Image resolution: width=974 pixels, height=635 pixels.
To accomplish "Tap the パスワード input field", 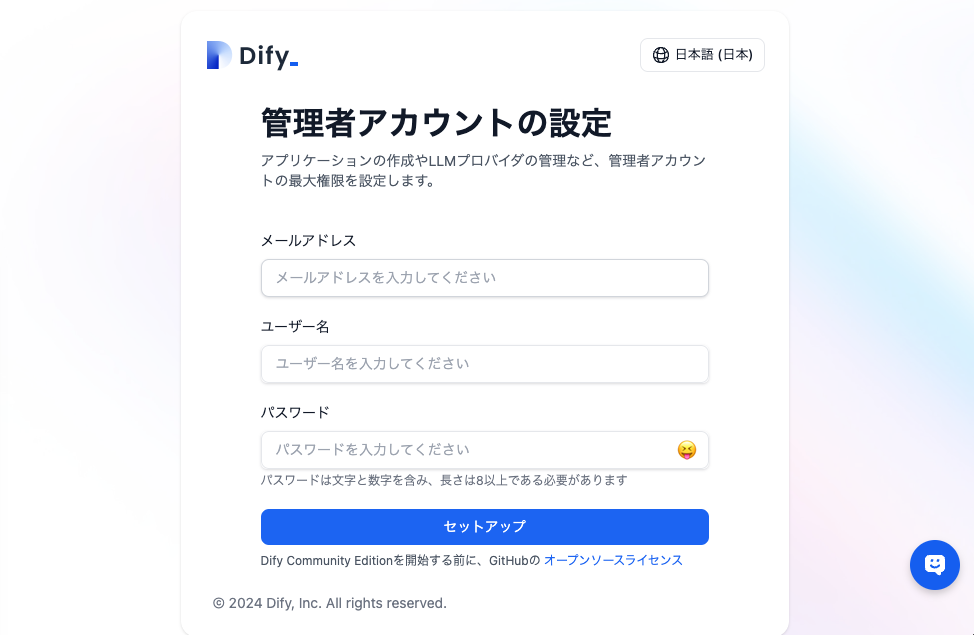I will (465, 450).
